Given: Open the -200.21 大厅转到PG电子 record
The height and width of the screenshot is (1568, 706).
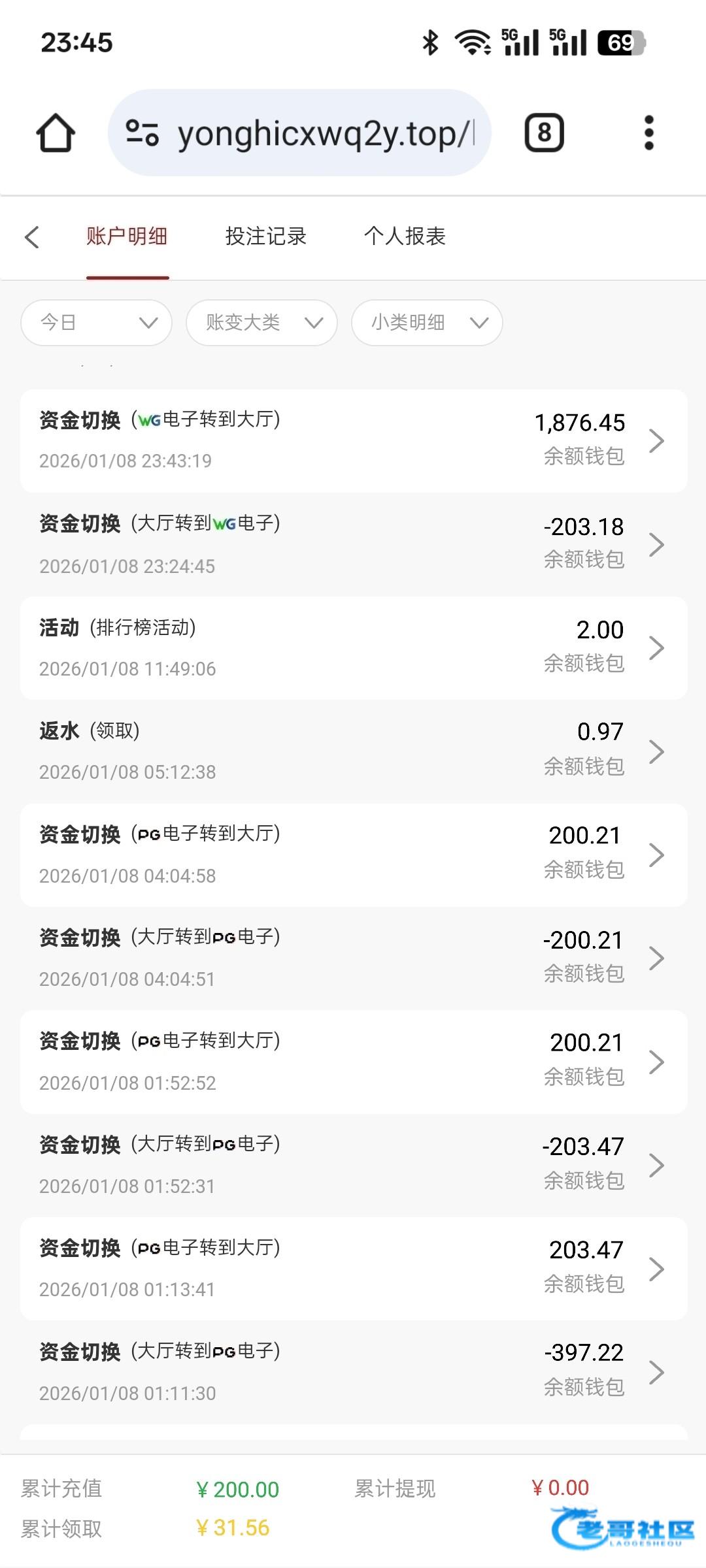Looking at the screenshot, I should pos(354,958).
